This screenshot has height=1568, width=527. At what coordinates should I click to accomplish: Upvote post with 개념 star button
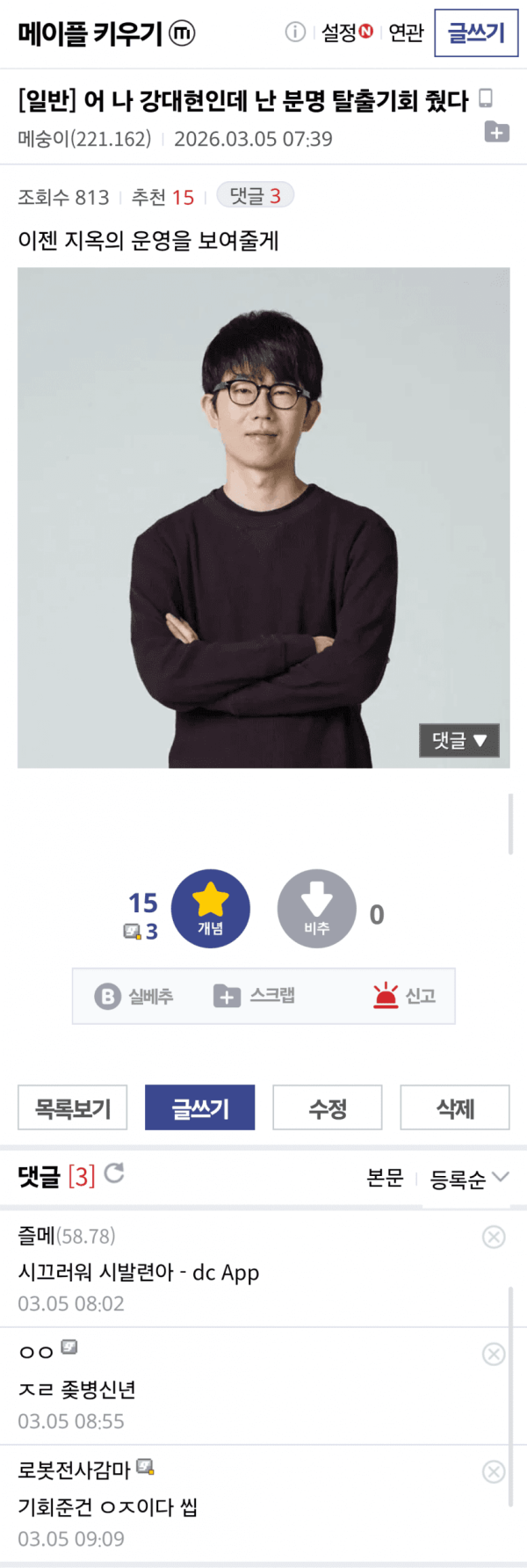(210, 908)
